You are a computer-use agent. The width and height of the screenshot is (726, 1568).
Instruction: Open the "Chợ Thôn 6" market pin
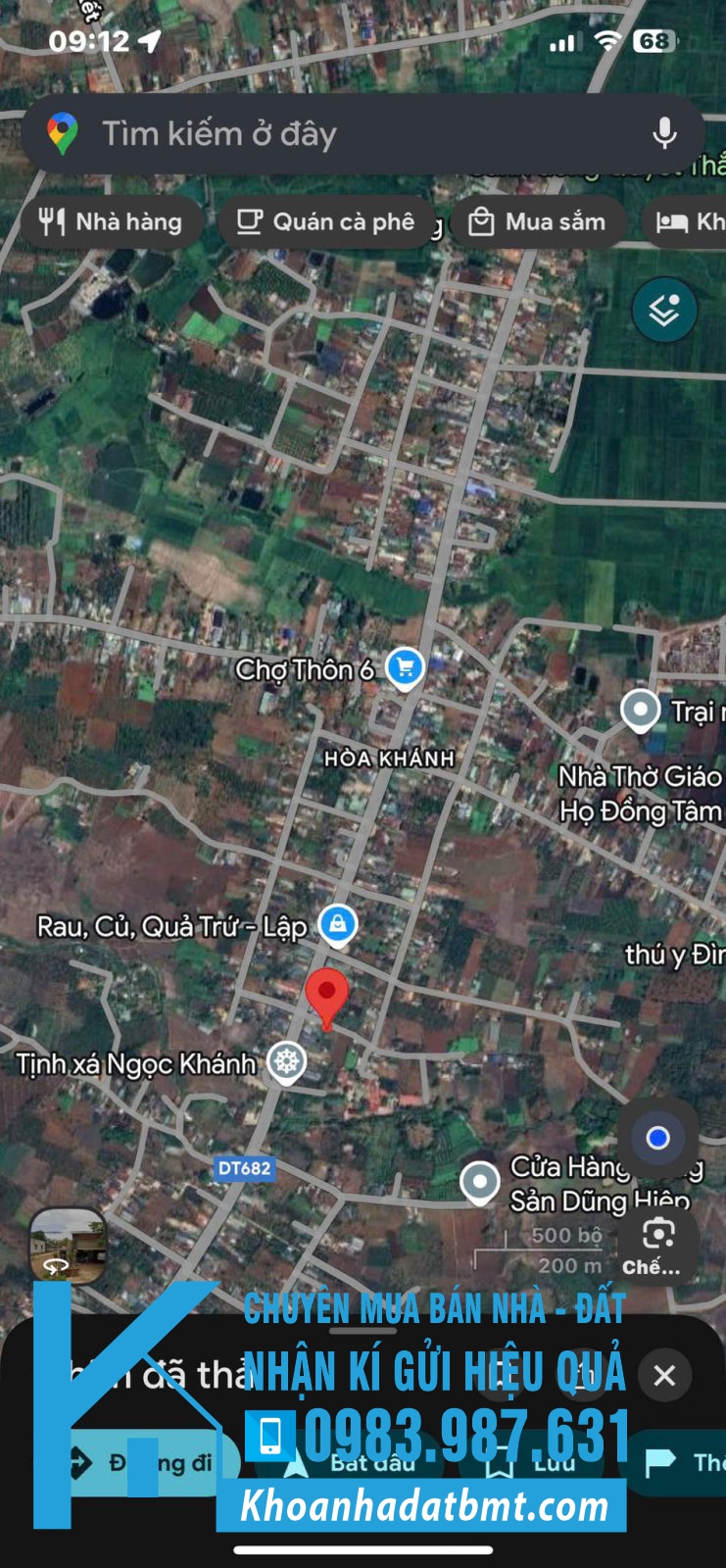pyautogui.click(x=405, y=668)
